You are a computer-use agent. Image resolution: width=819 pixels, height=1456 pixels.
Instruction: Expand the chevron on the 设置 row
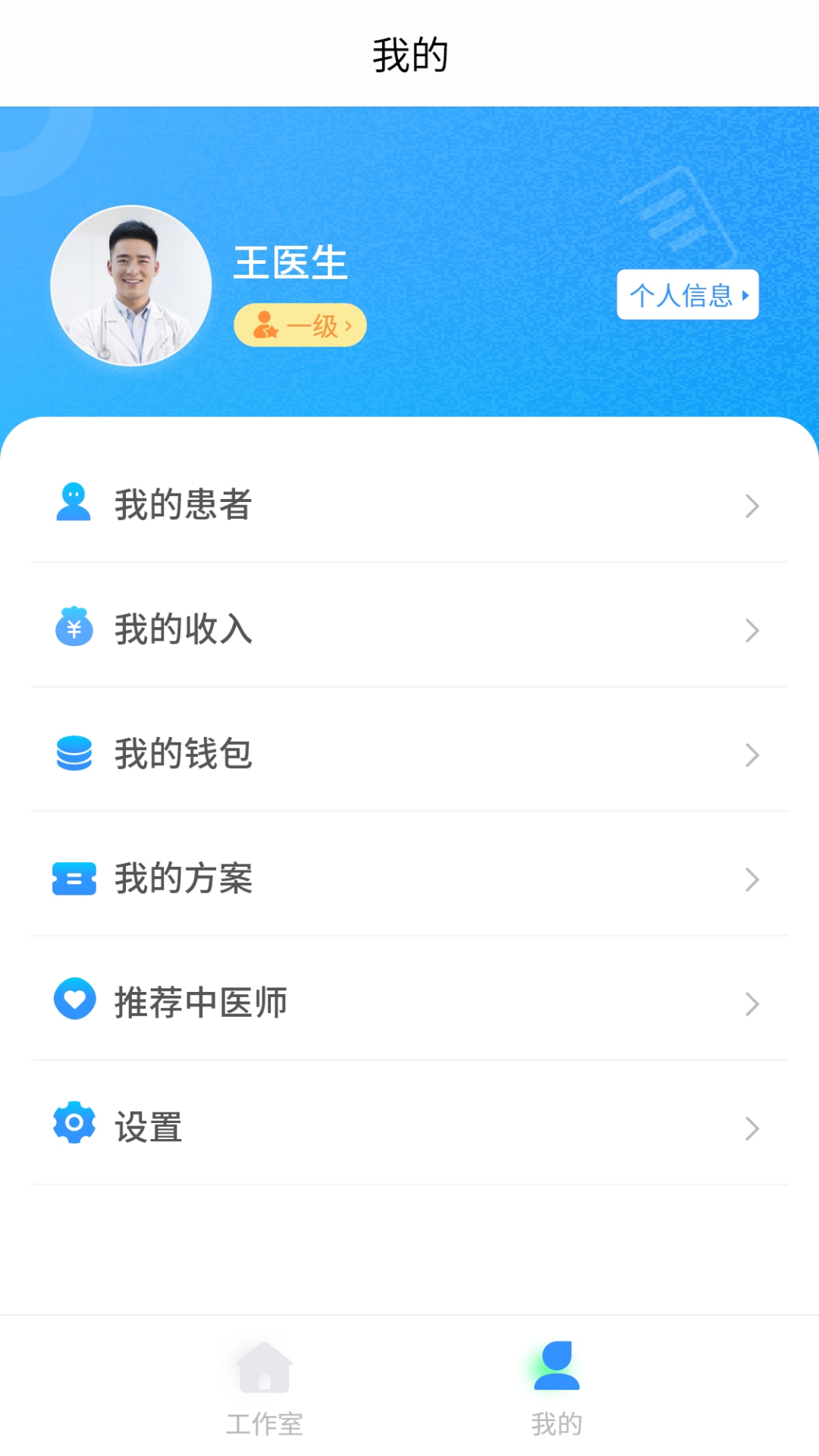coord(752,1128)
